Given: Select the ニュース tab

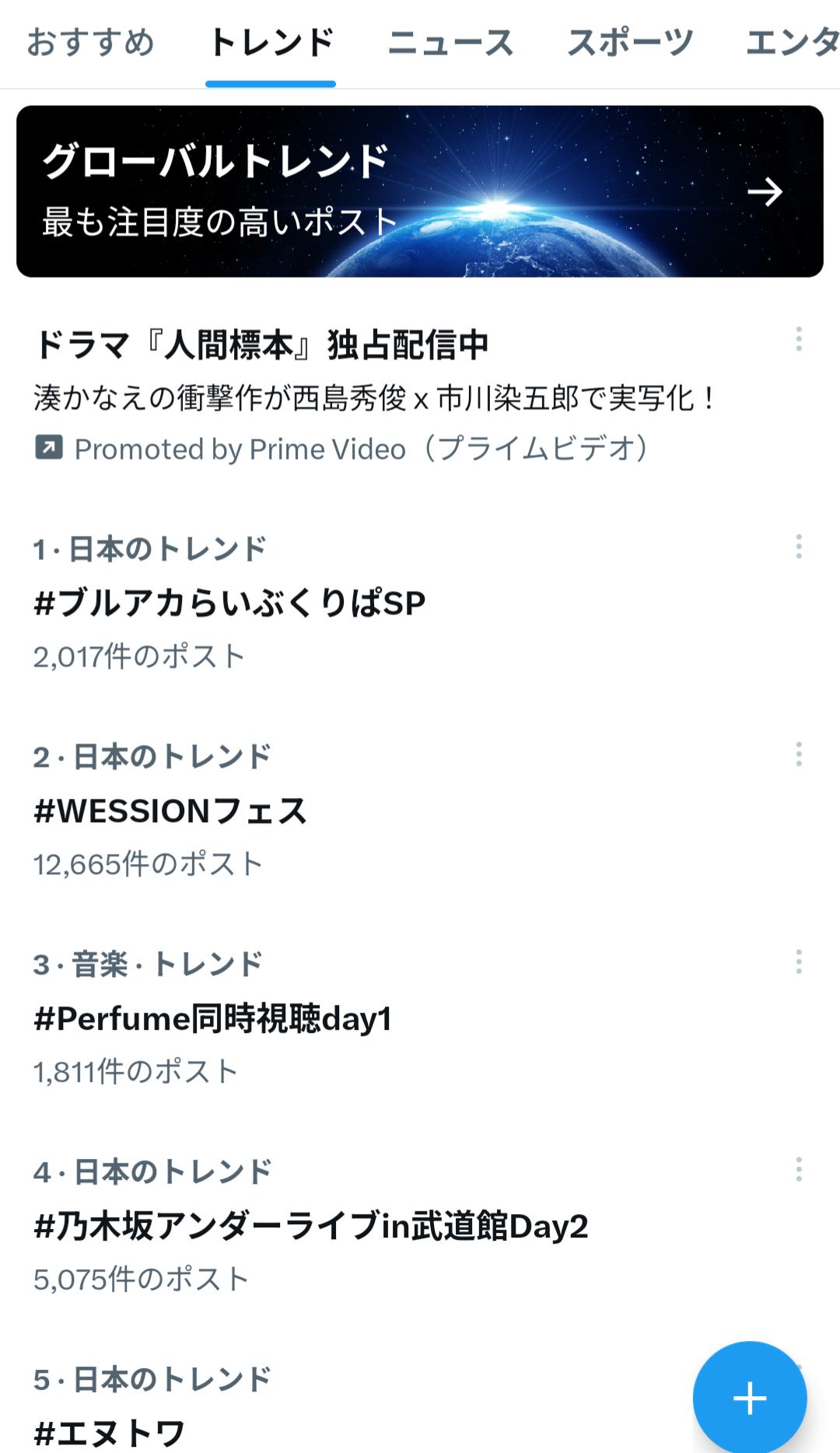Looking at the screenshot, I should tap(450, 43).
